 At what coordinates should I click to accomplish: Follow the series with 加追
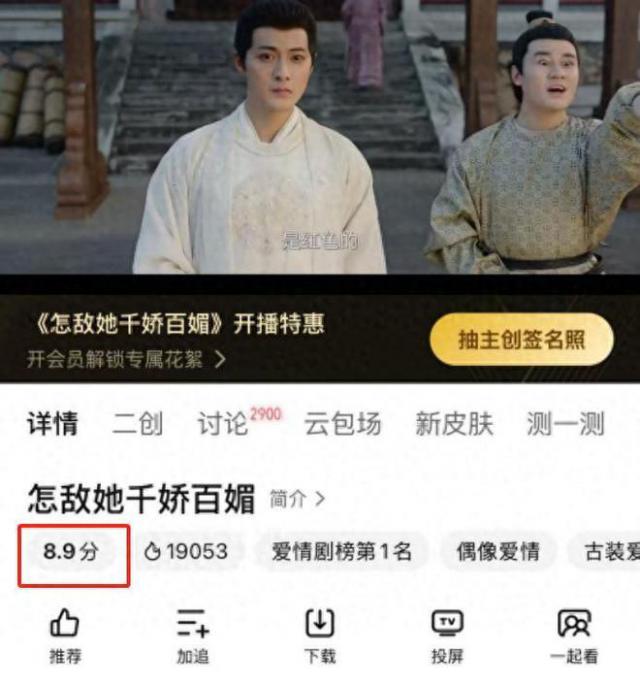point(192,637)
